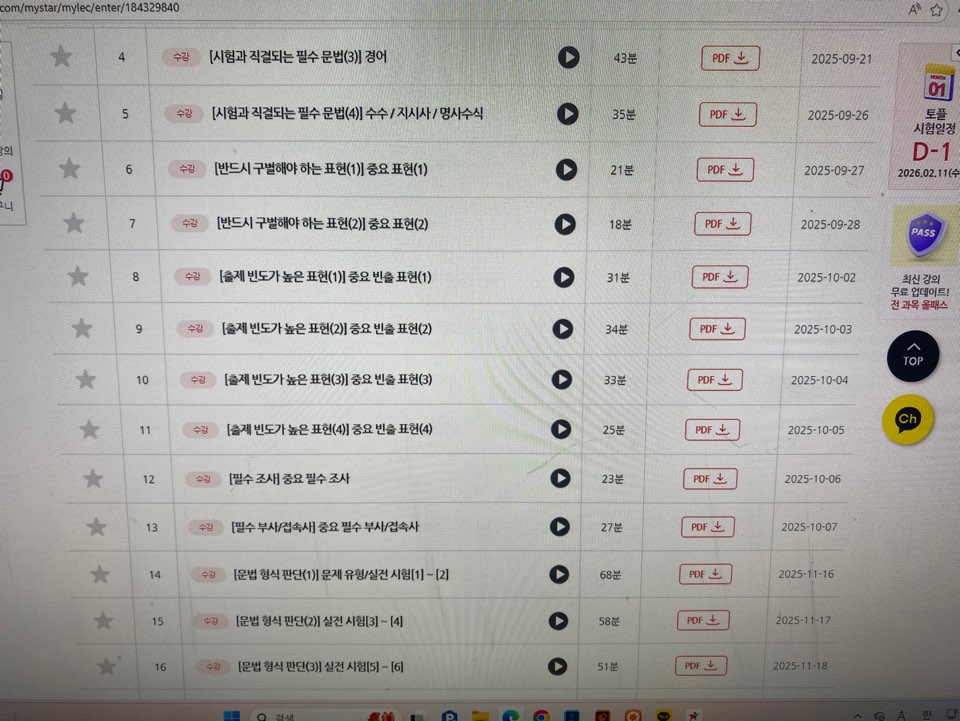Play lecture 14 실전 시험[1]~[2]
This screenshot has height=721, width=960.
pyautogui.click(x=559, y=575)
